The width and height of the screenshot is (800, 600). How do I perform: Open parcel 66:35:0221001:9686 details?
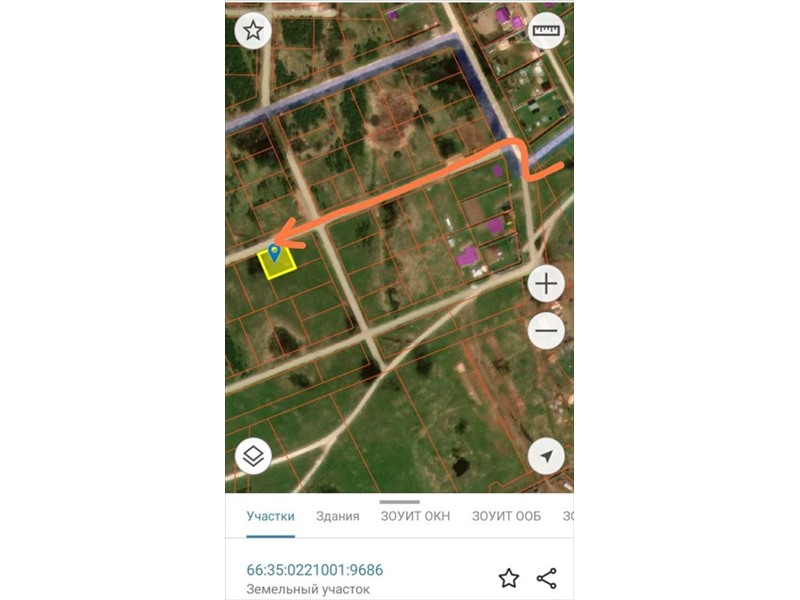[315, 570]
